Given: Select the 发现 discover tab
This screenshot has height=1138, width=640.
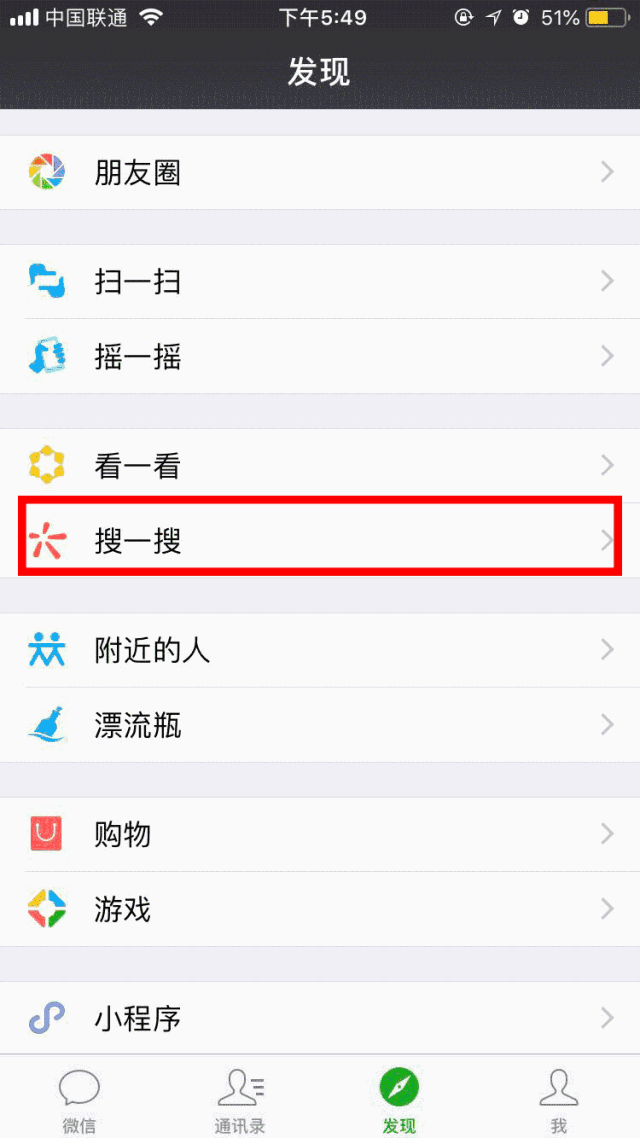Looking at the screenshot, I should (x=399, y=1097).
